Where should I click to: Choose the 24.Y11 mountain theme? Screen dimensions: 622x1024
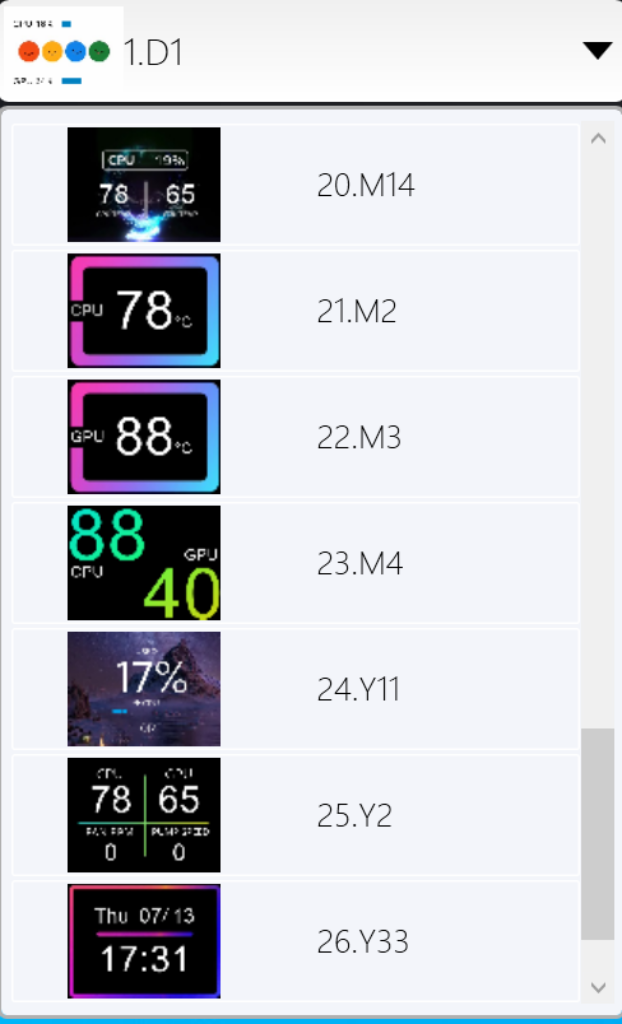[x=296, y=689]
